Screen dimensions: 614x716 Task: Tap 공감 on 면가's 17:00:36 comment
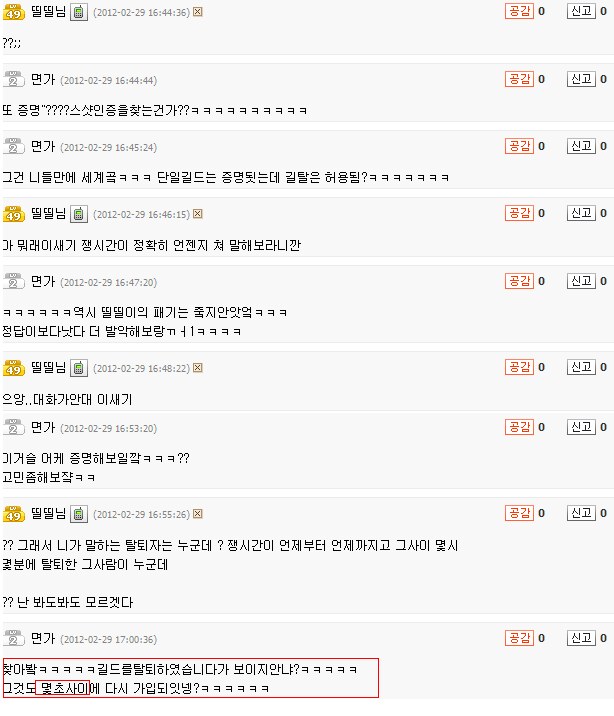(518, 637)
